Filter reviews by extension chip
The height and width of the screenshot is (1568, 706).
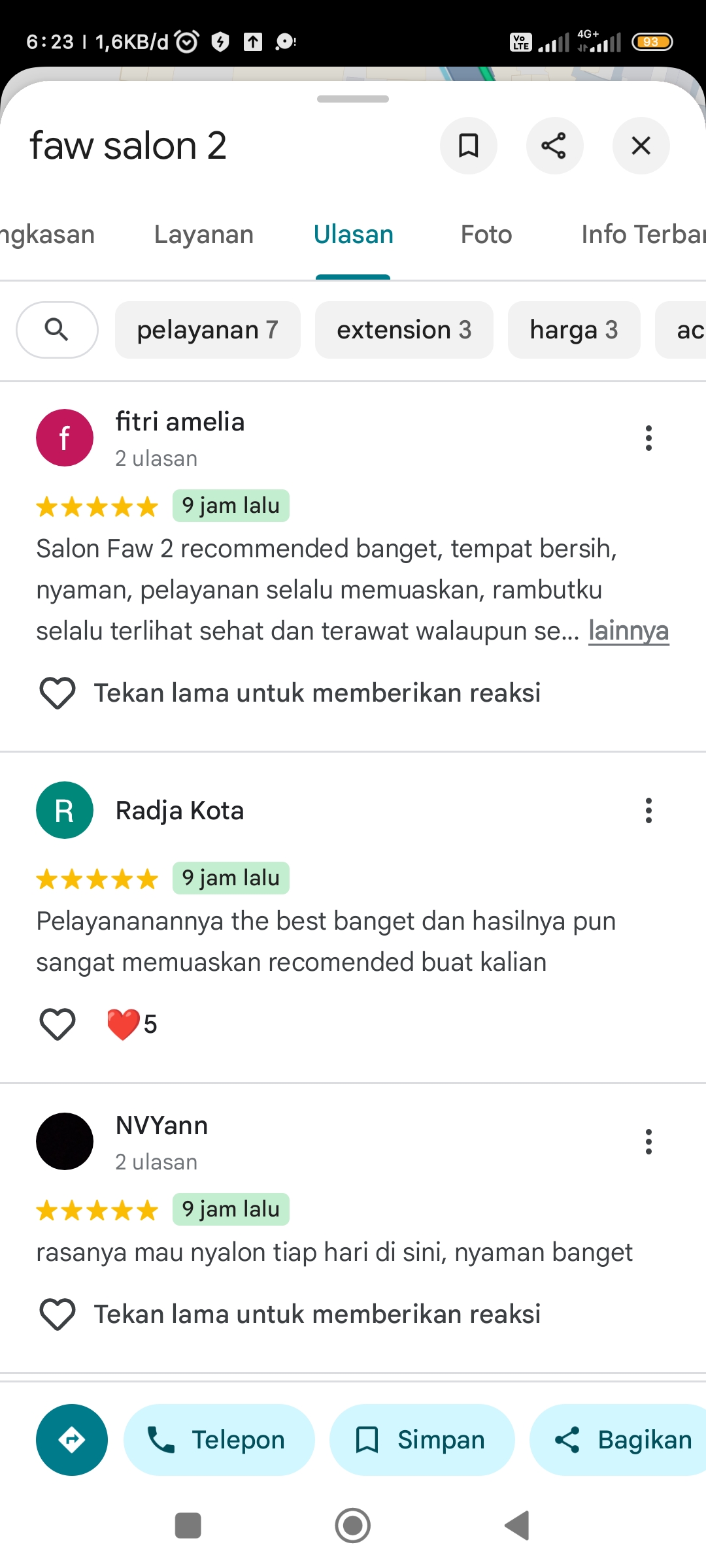tap(404, 330)
